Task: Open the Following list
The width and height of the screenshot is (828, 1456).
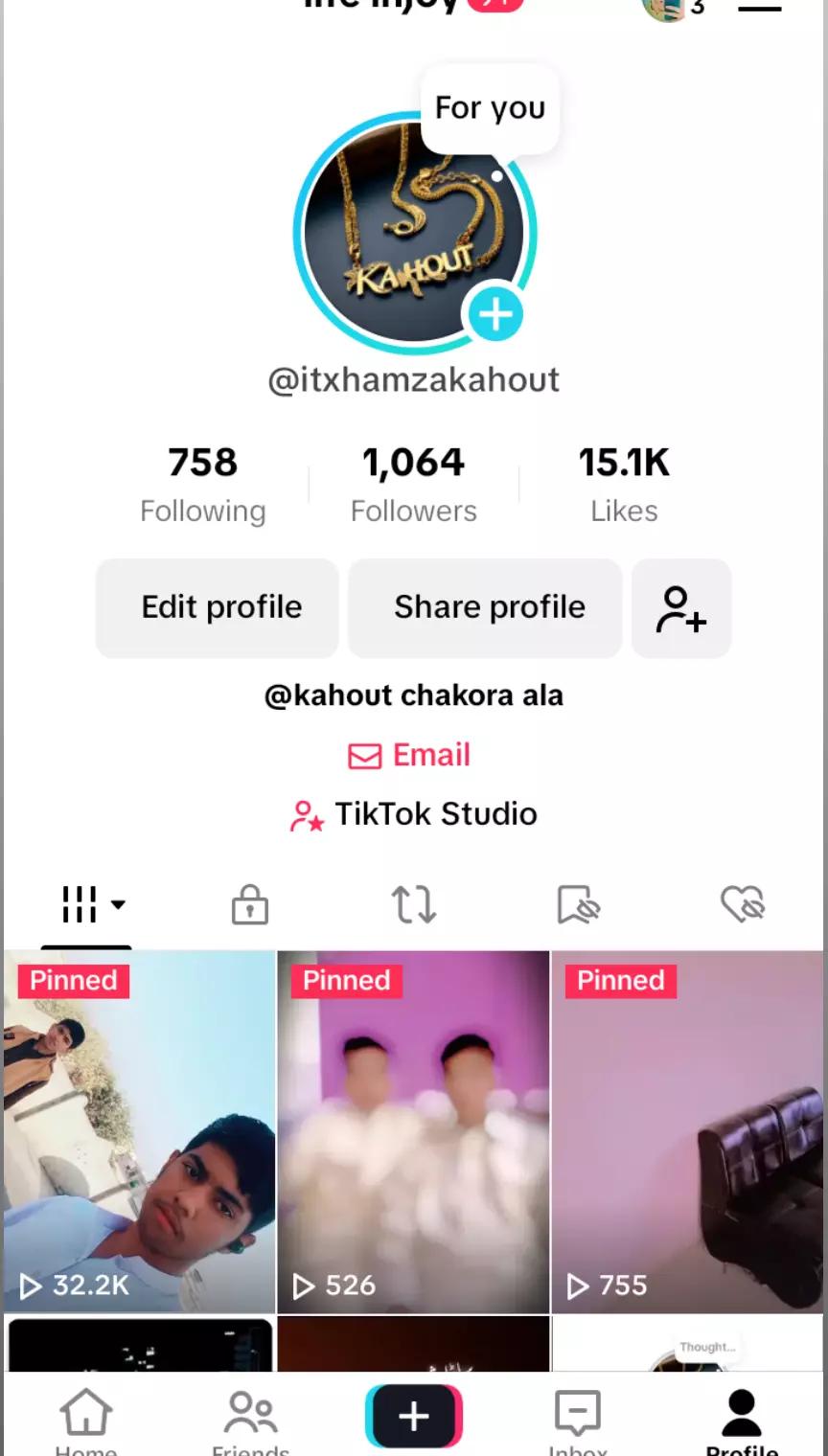Action: click(x=203, y=485)
